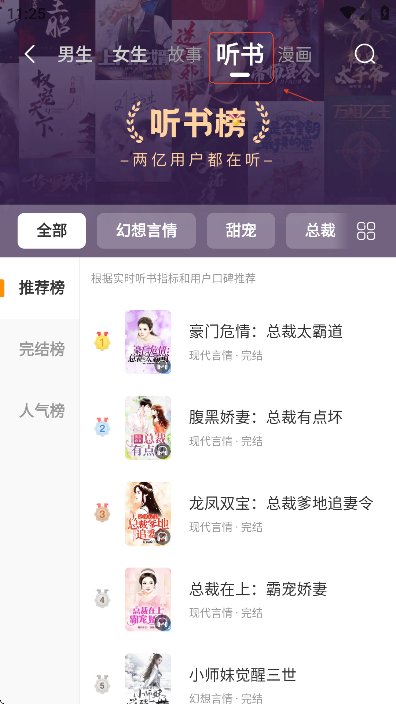This screenshot has width=396, height=704.
Task: Filter by 甜宠 chip
Action: click(241, 231)
